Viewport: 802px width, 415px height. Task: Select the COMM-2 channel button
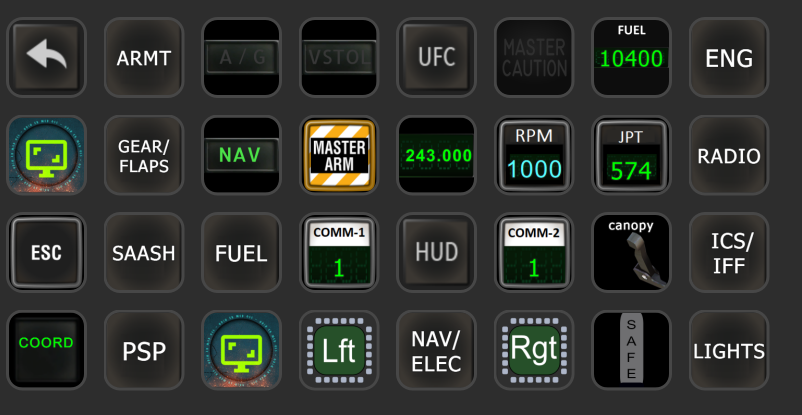click(x=534, y=253)
